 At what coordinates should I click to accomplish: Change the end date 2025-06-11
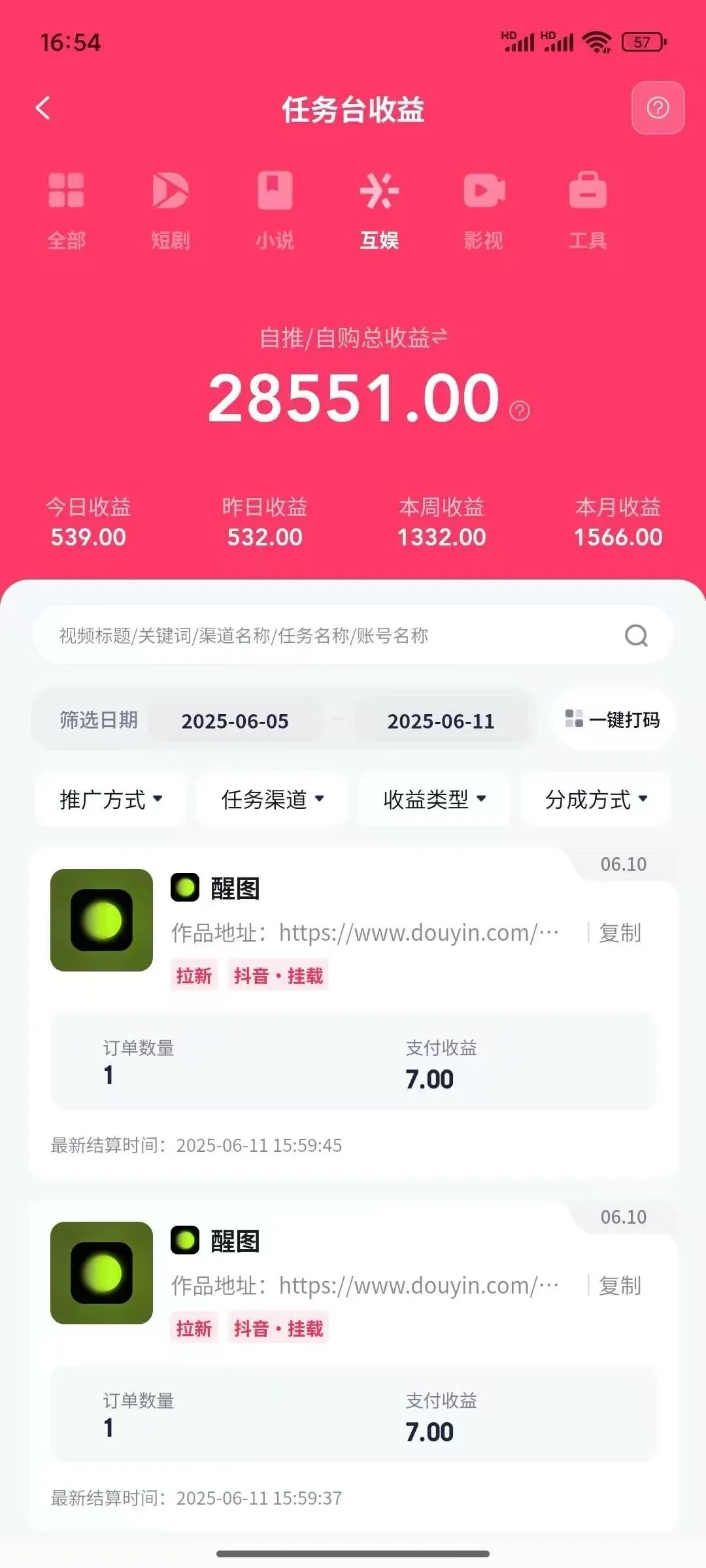point(441,721)
